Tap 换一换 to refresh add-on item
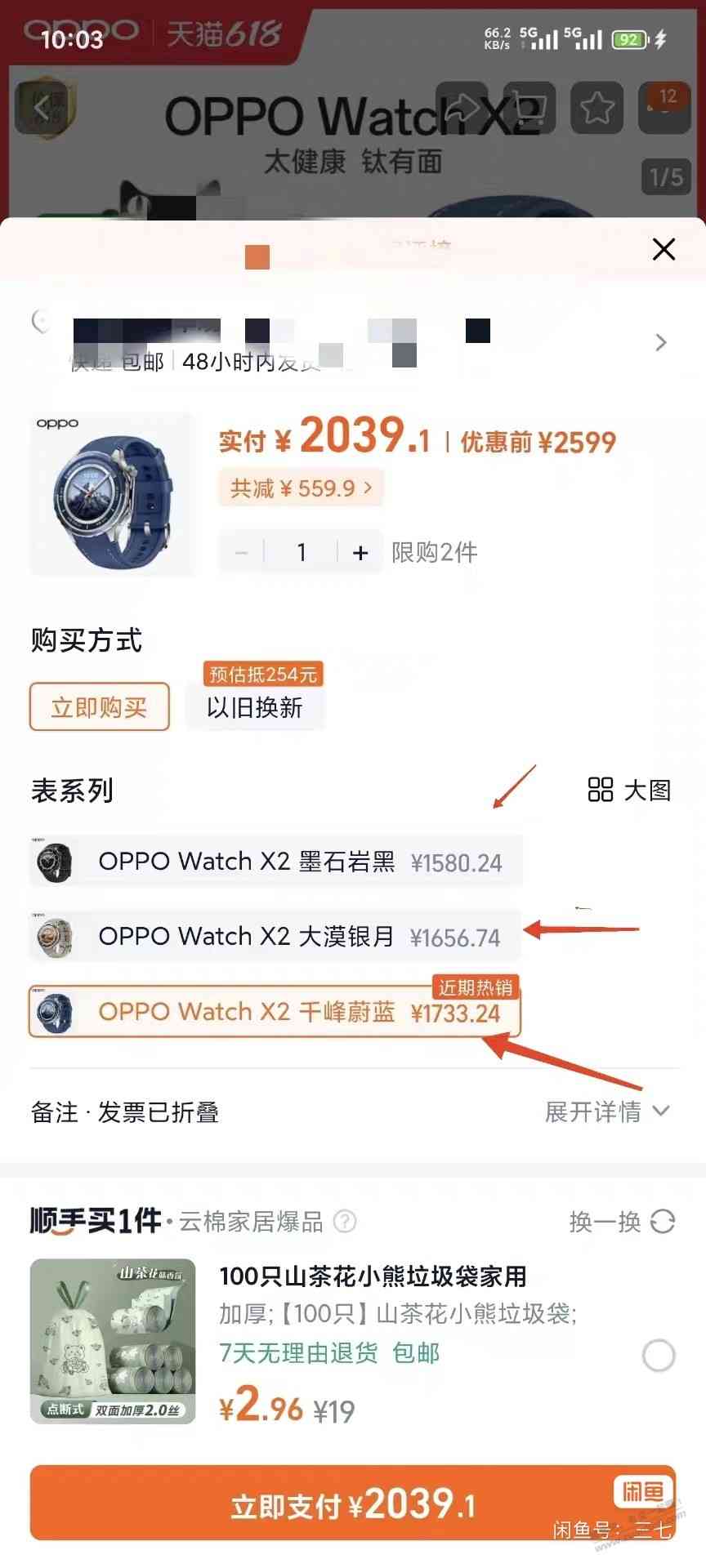The width and height of the screenshot is (706, 1568). tap(621, 1222)
